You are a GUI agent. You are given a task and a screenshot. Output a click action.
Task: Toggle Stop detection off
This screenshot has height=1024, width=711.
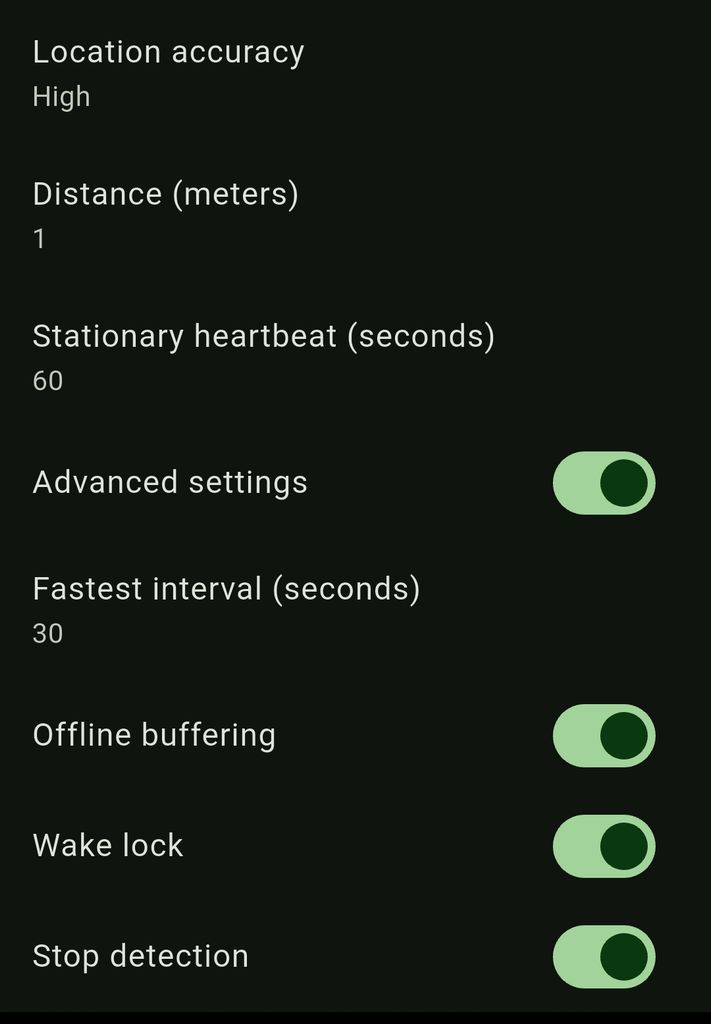click(603, 957)
